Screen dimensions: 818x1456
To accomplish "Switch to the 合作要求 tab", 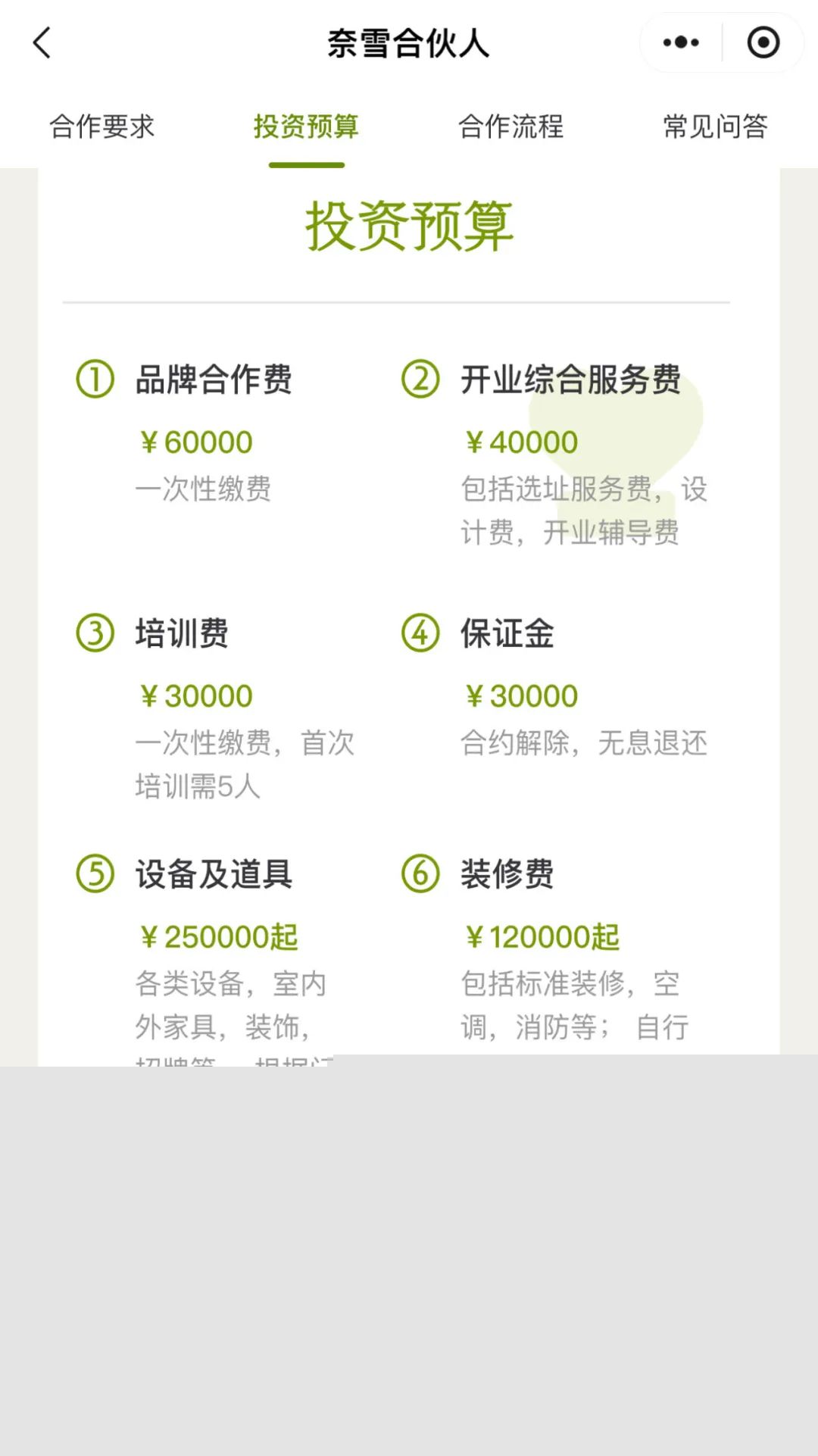I will point(102,127).
